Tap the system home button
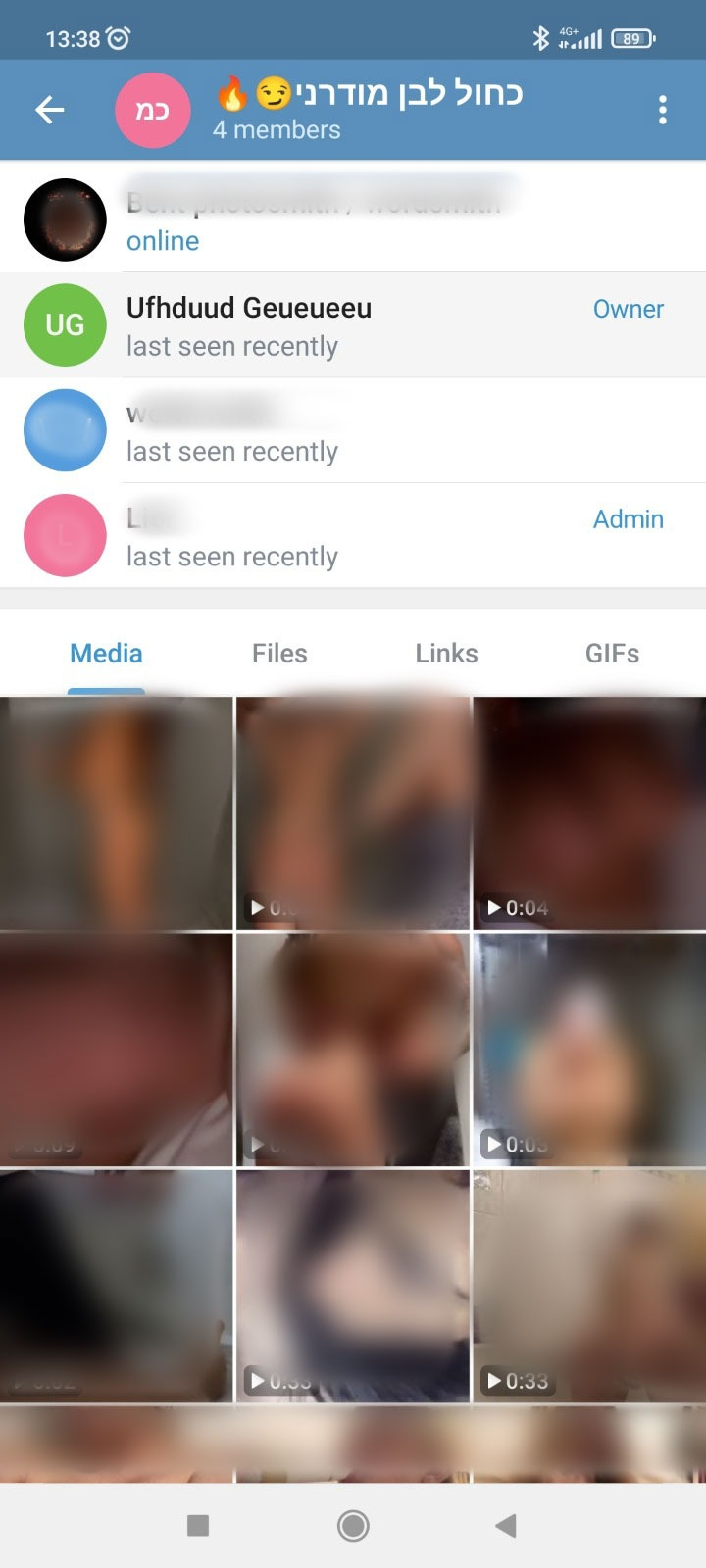The image size is (706, 1568). pyautogui.click(x=353, y=1525)
